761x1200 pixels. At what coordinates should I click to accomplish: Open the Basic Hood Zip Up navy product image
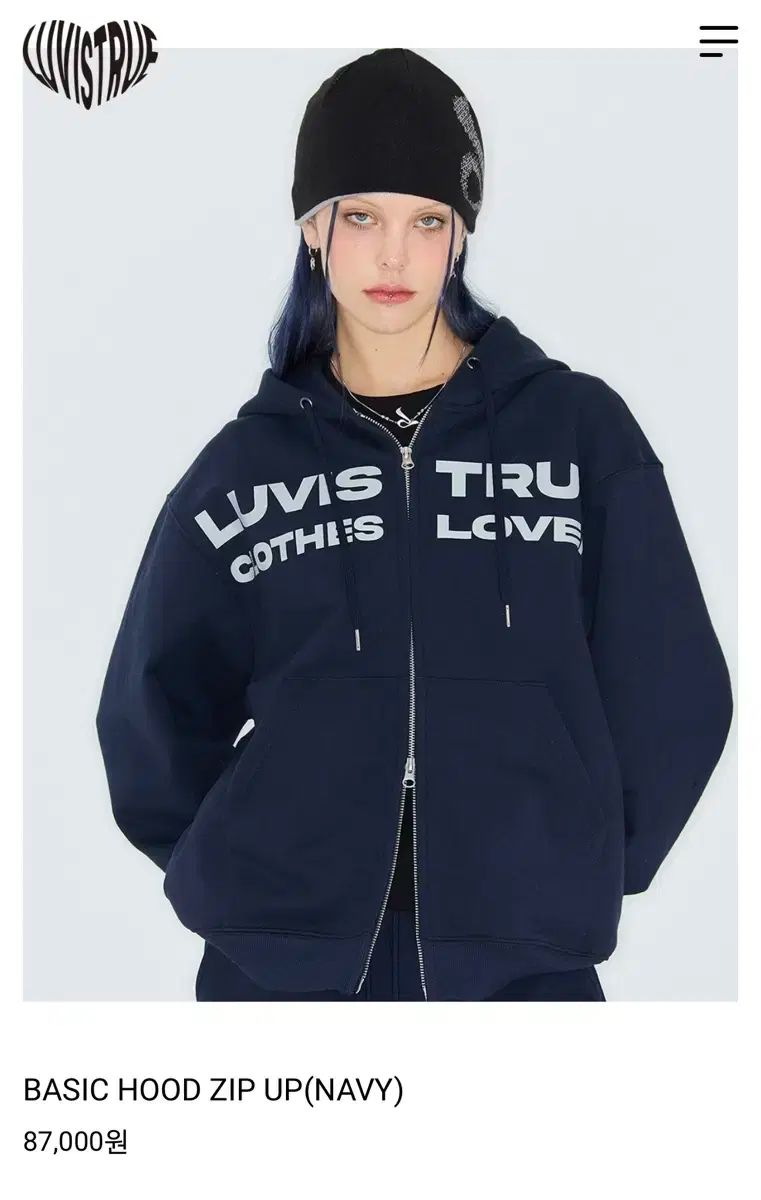coord(380,560)
